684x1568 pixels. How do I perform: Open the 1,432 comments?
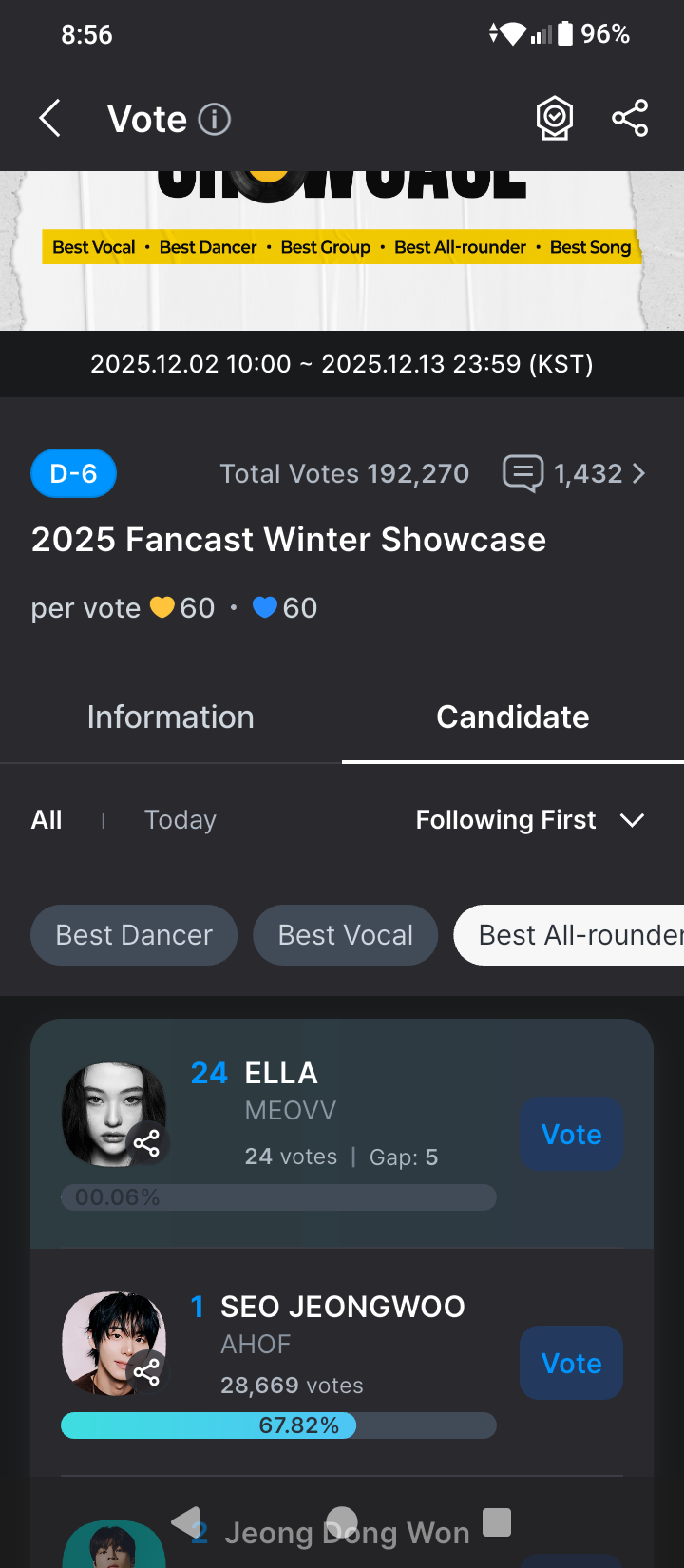click(575, 473)
